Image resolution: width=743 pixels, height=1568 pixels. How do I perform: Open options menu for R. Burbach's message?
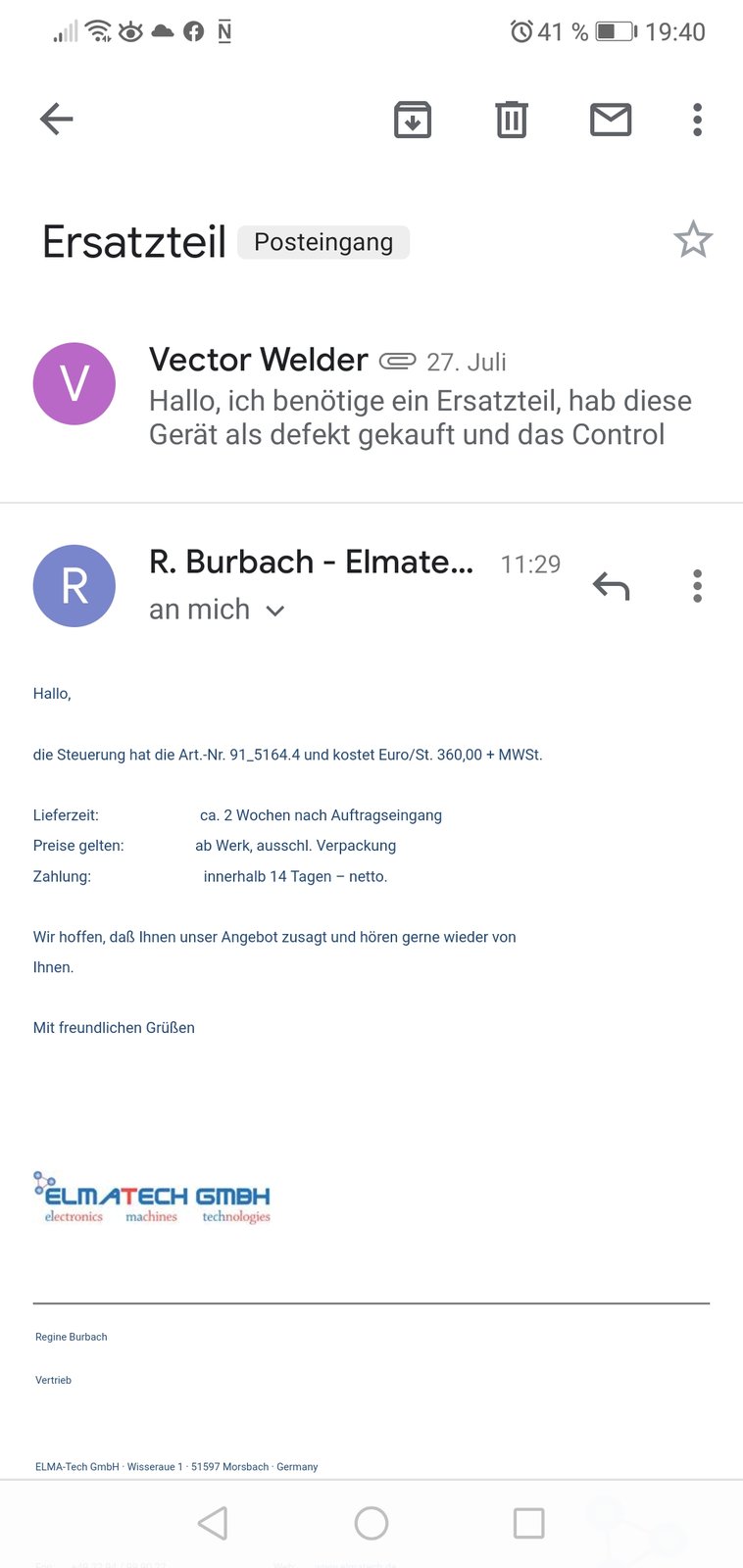697,586
